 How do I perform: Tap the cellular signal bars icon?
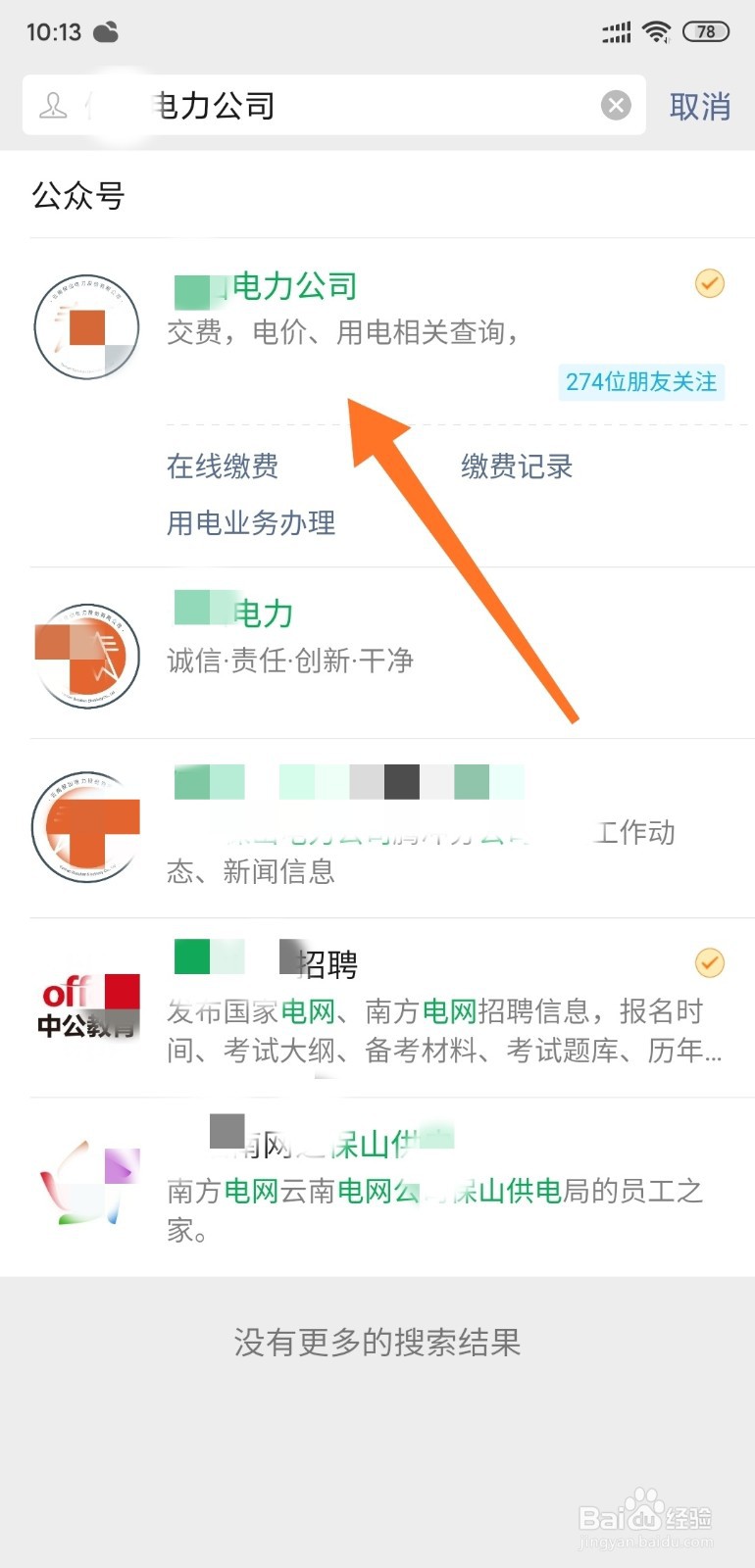[614, 31]
